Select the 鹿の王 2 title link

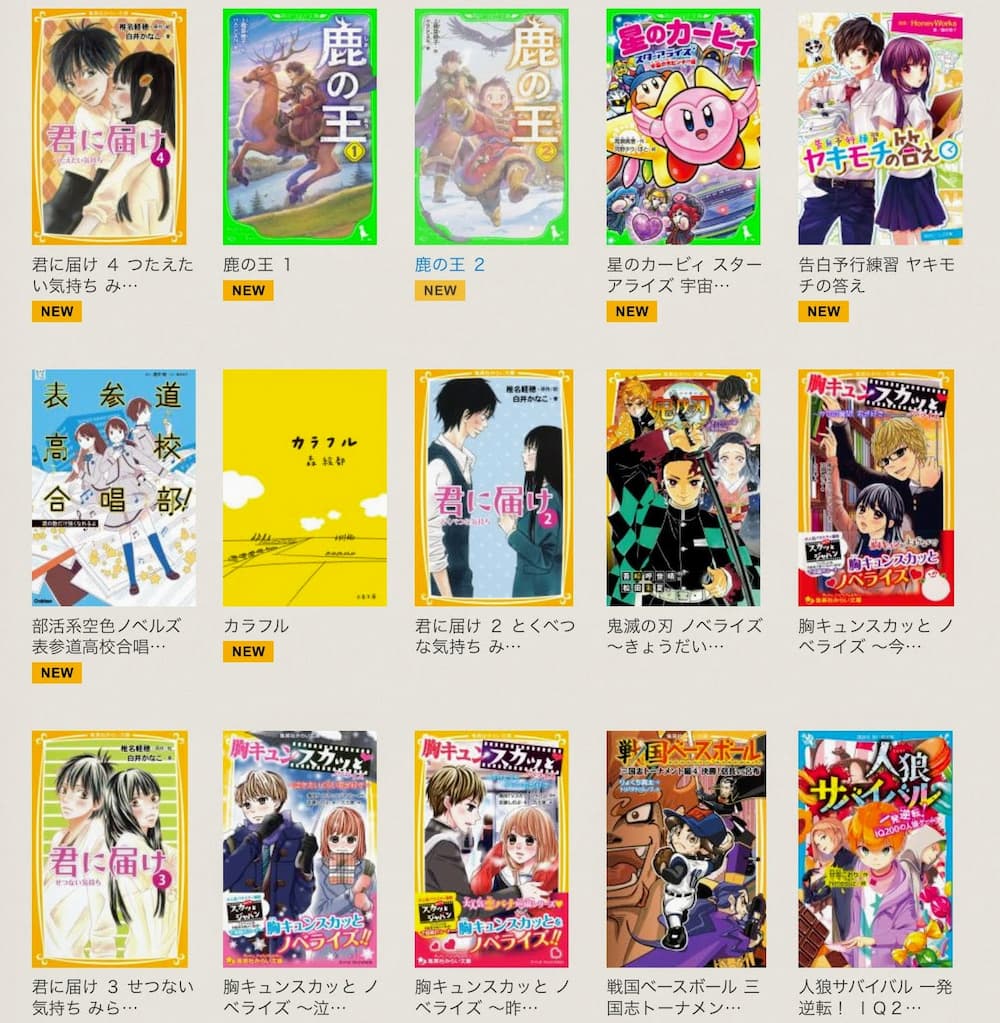[450, 265]
